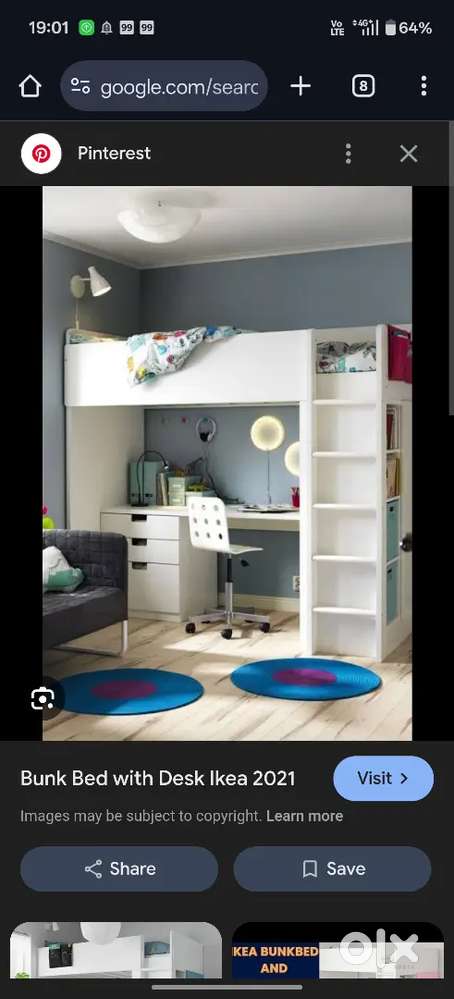Close the image preview panel
454x999 pixels.
point(409,154)
